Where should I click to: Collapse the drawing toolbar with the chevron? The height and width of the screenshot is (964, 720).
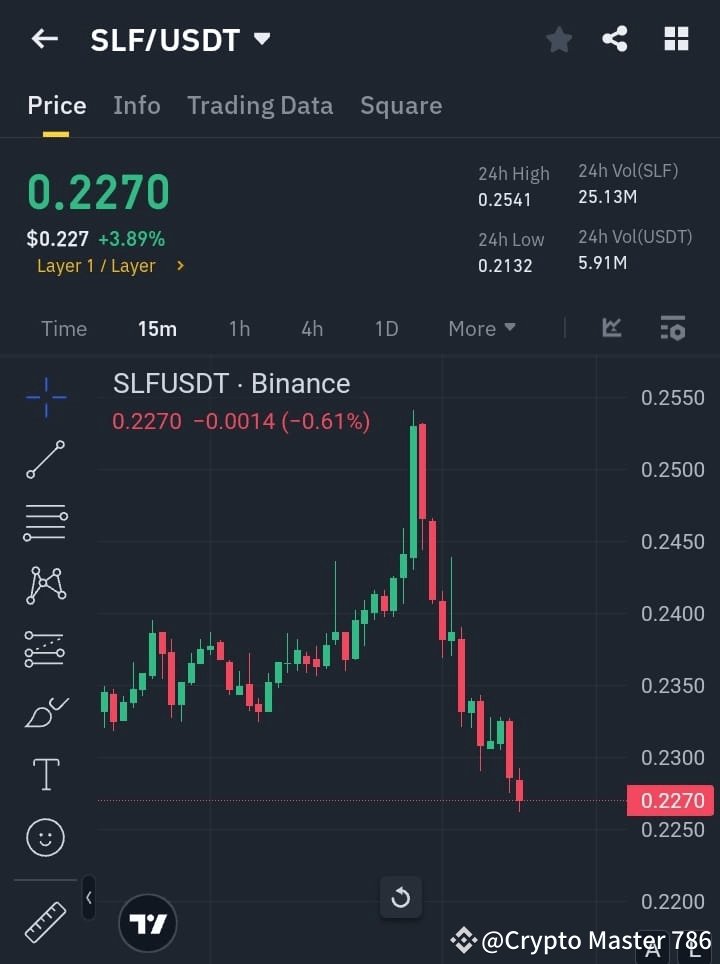(x=88, y=898)
